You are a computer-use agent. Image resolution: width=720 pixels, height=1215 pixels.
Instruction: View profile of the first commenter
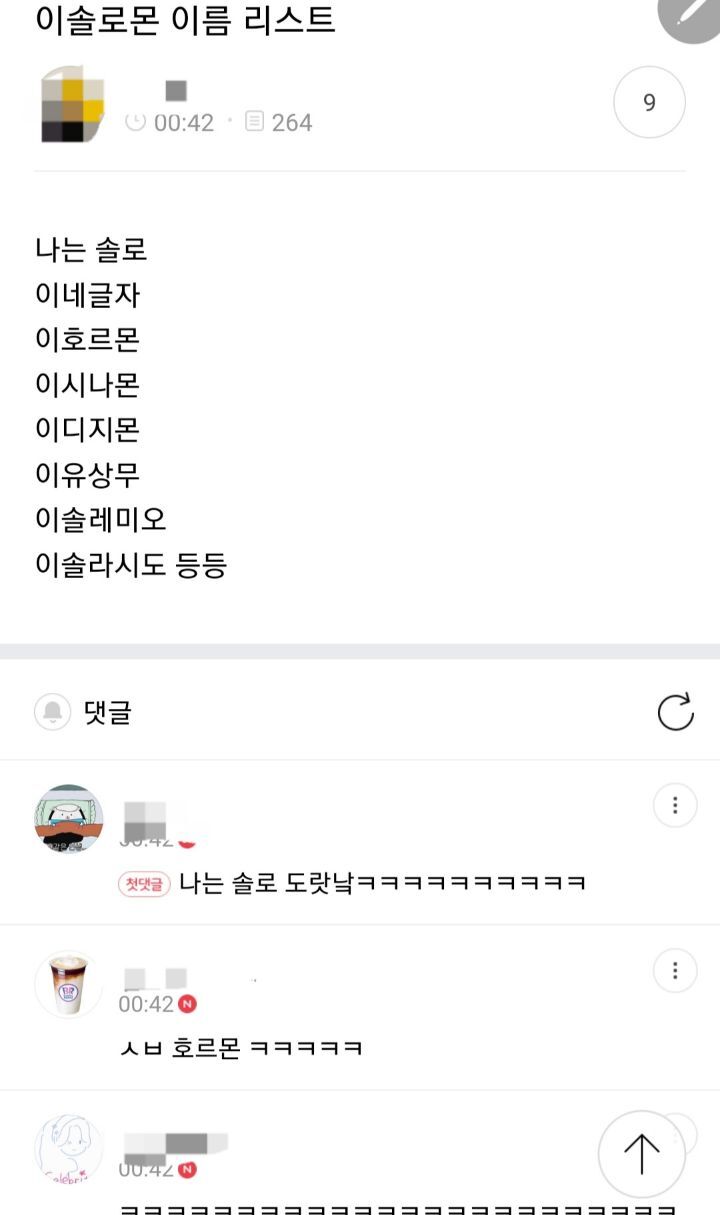point(69,818)
